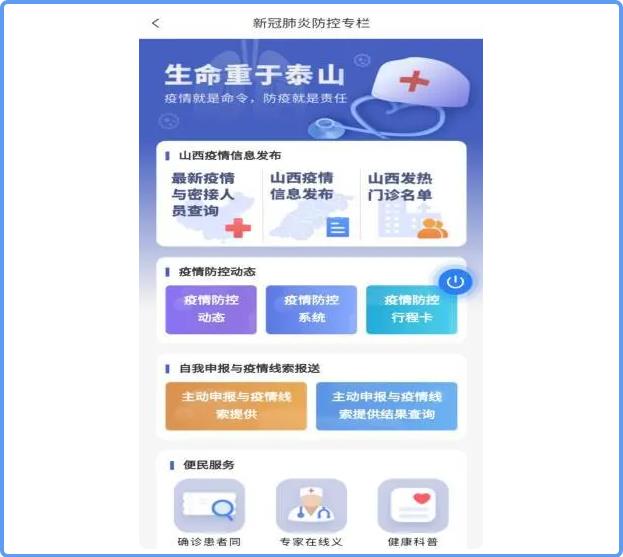
Task: Open 疫情防控动态 button
Action: (211, 309)
